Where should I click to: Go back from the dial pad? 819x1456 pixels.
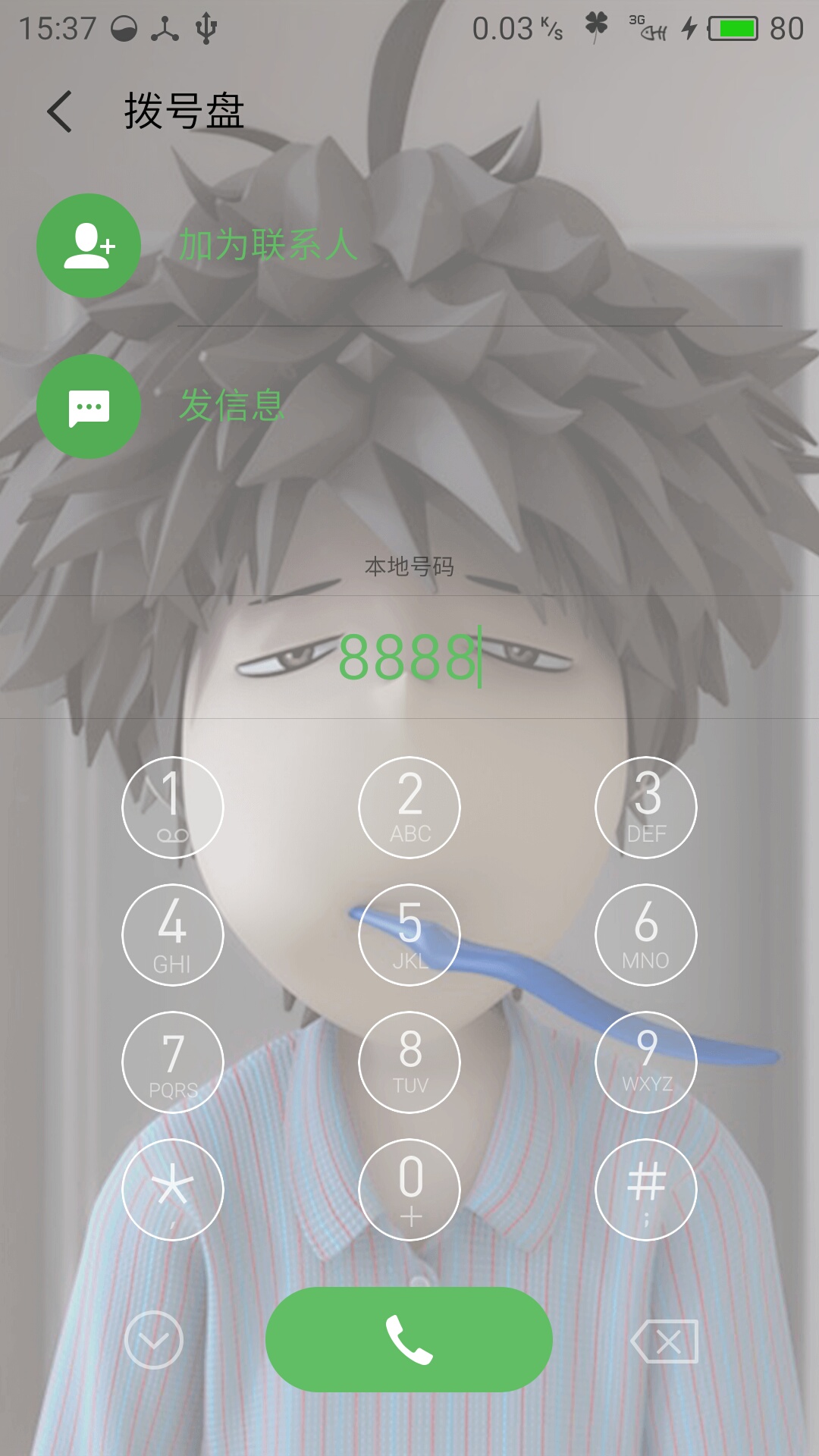click(x=59, y=111)
